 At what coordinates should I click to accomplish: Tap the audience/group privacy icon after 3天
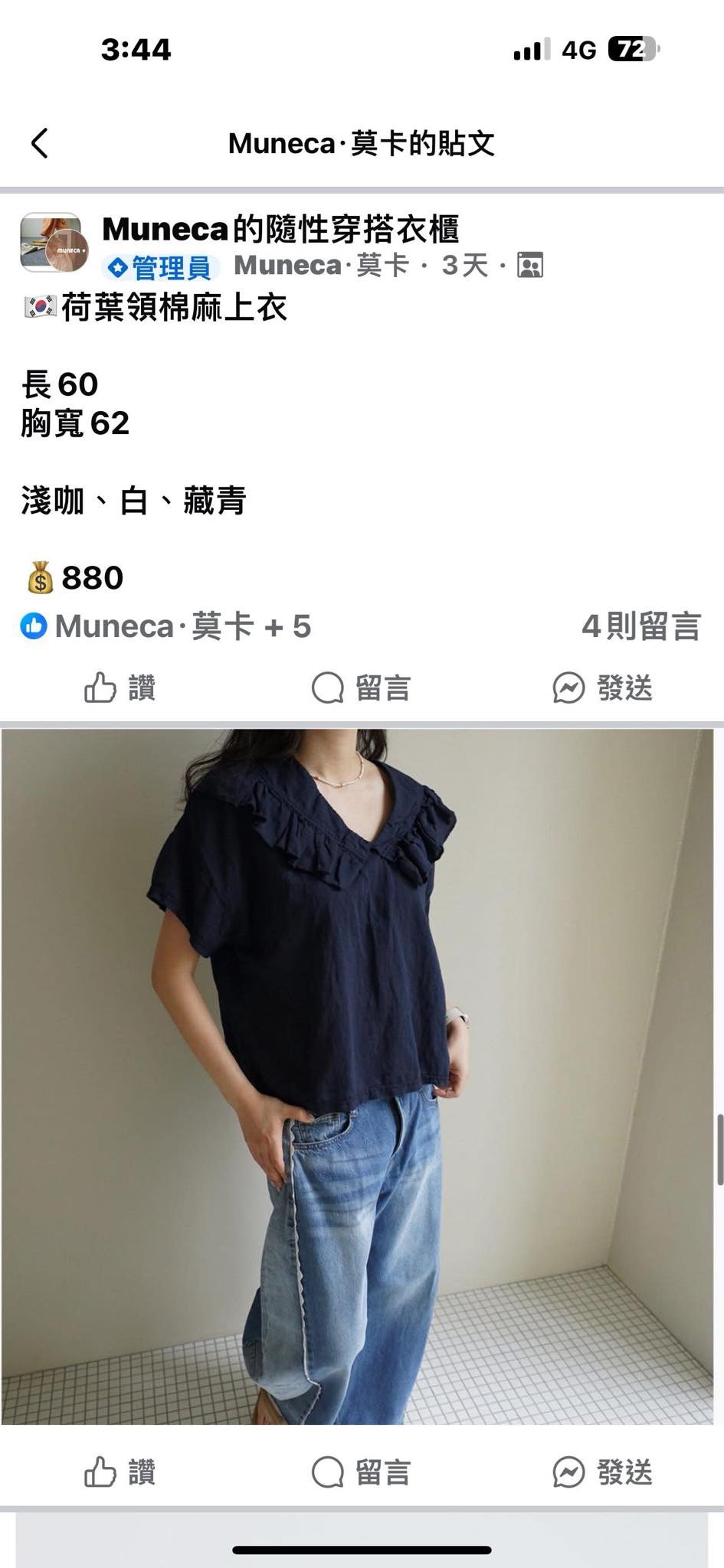529,265
